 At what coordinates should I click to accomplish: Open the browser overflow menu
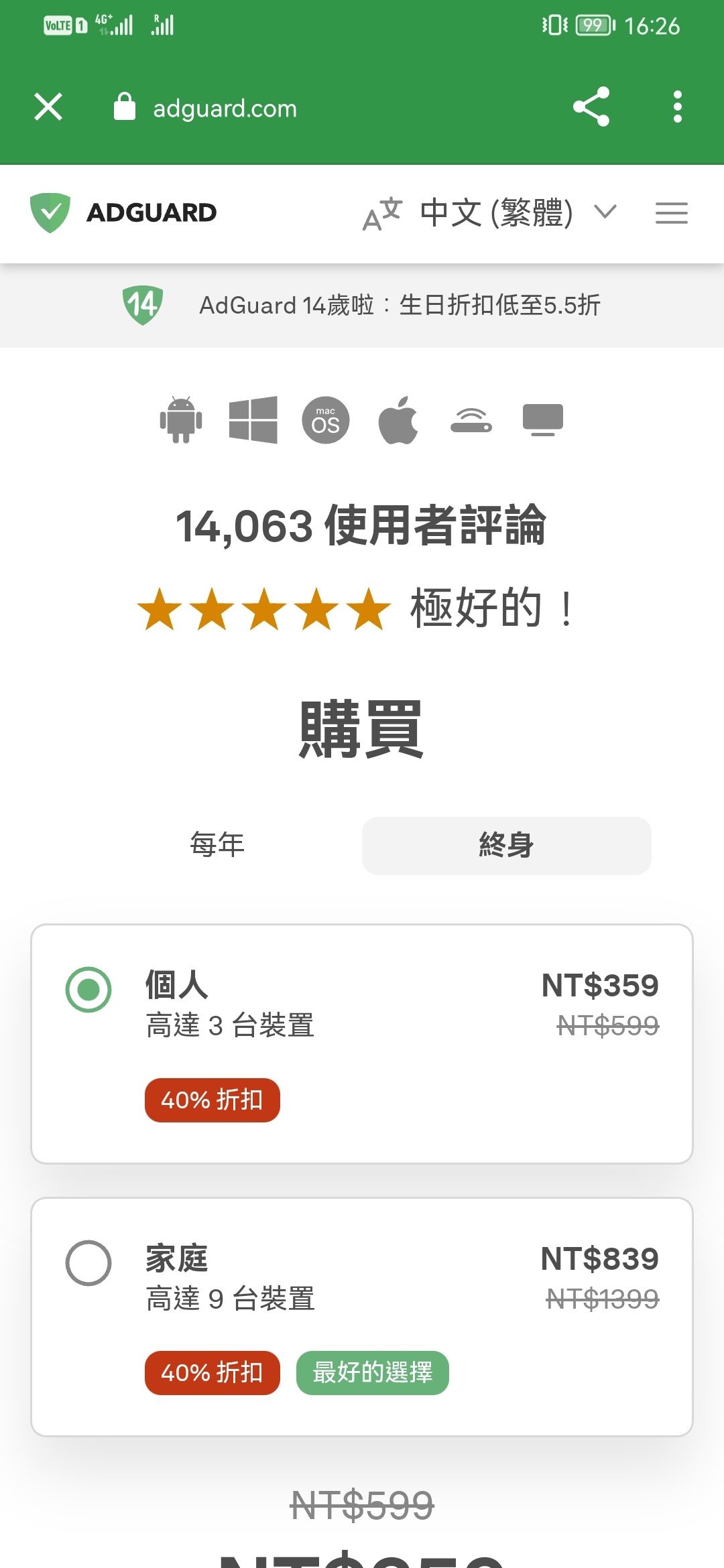point(677,107)
